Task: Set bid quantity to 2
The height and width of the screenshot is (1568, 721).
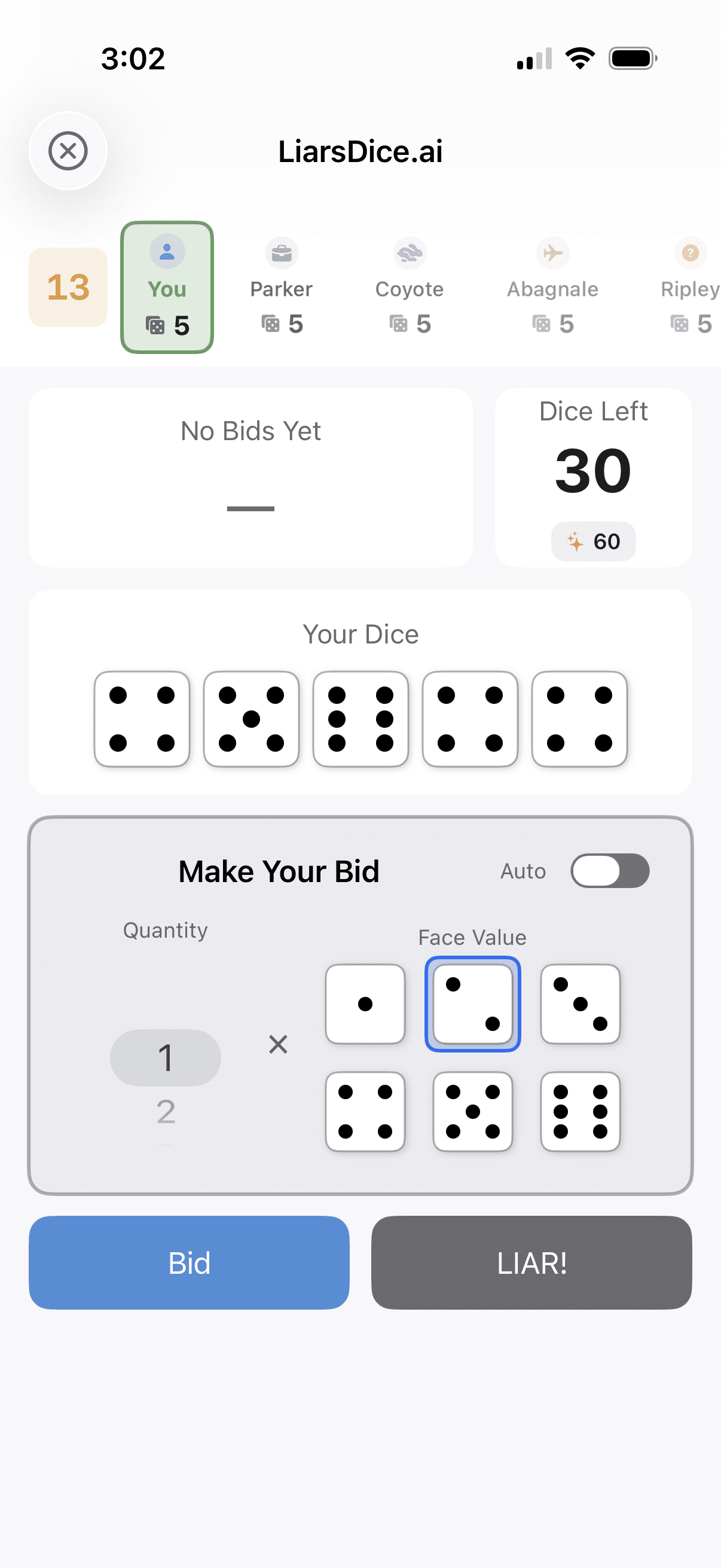Action: click(x=165, y=1112)
